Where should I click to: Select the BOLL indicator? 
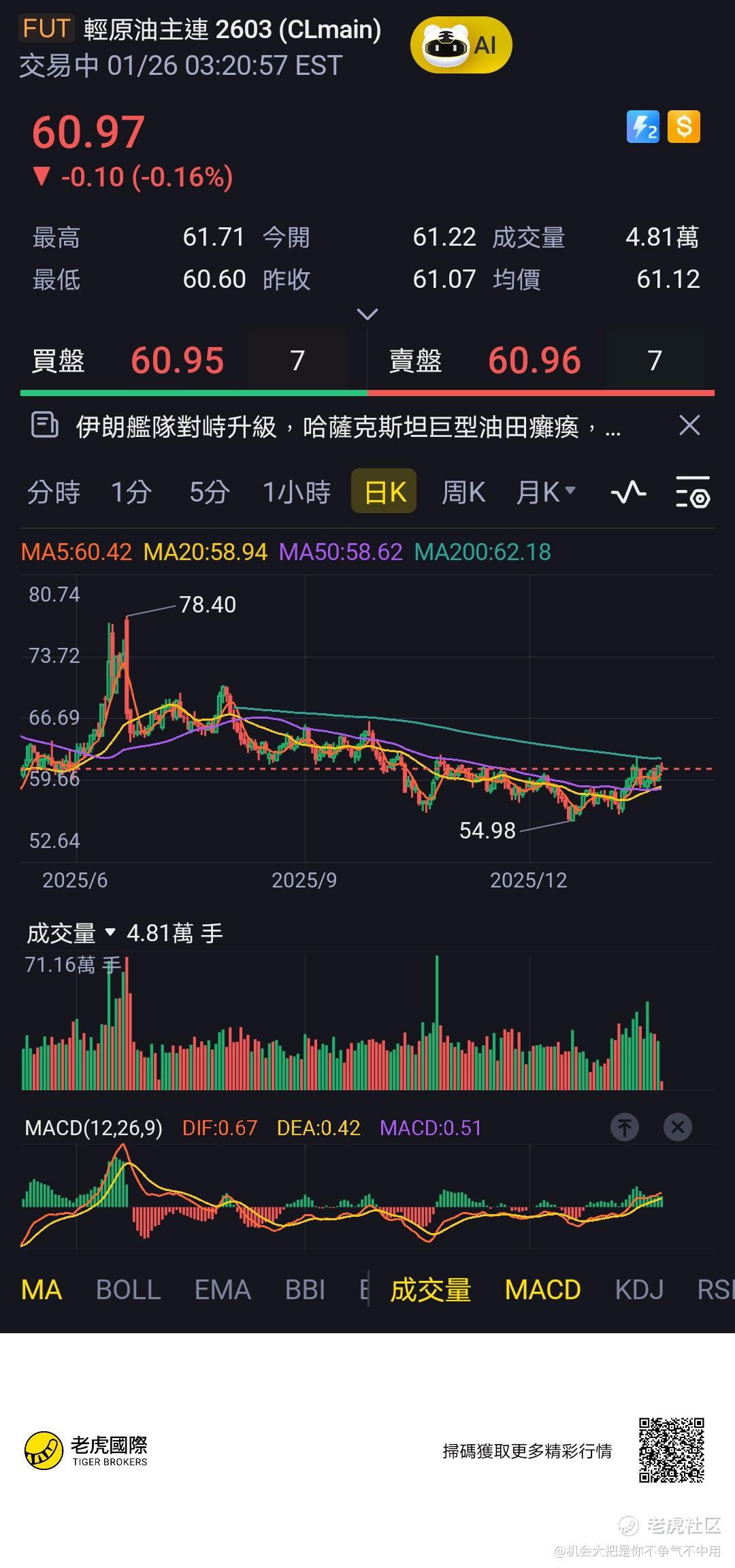(128, 1290)
